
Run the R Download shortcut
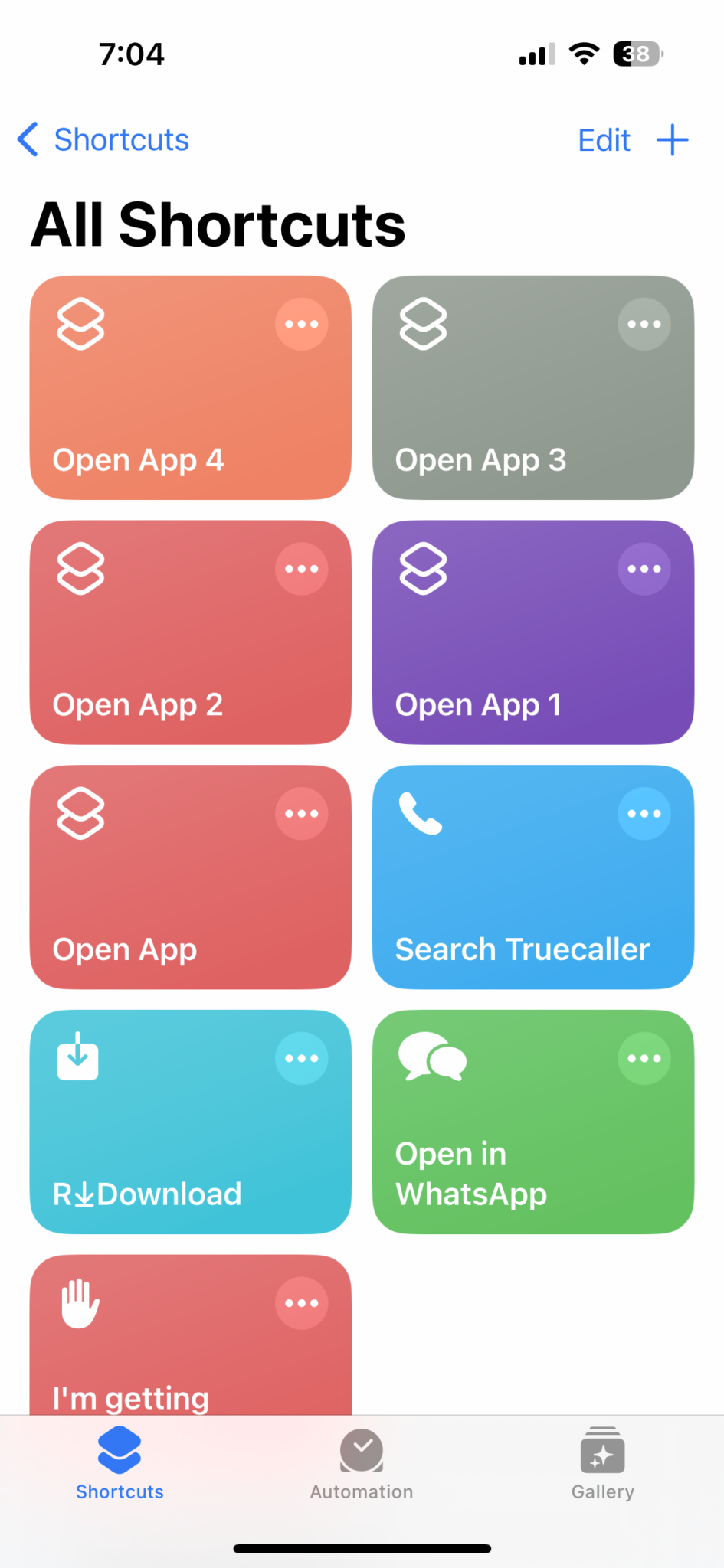190,1122
